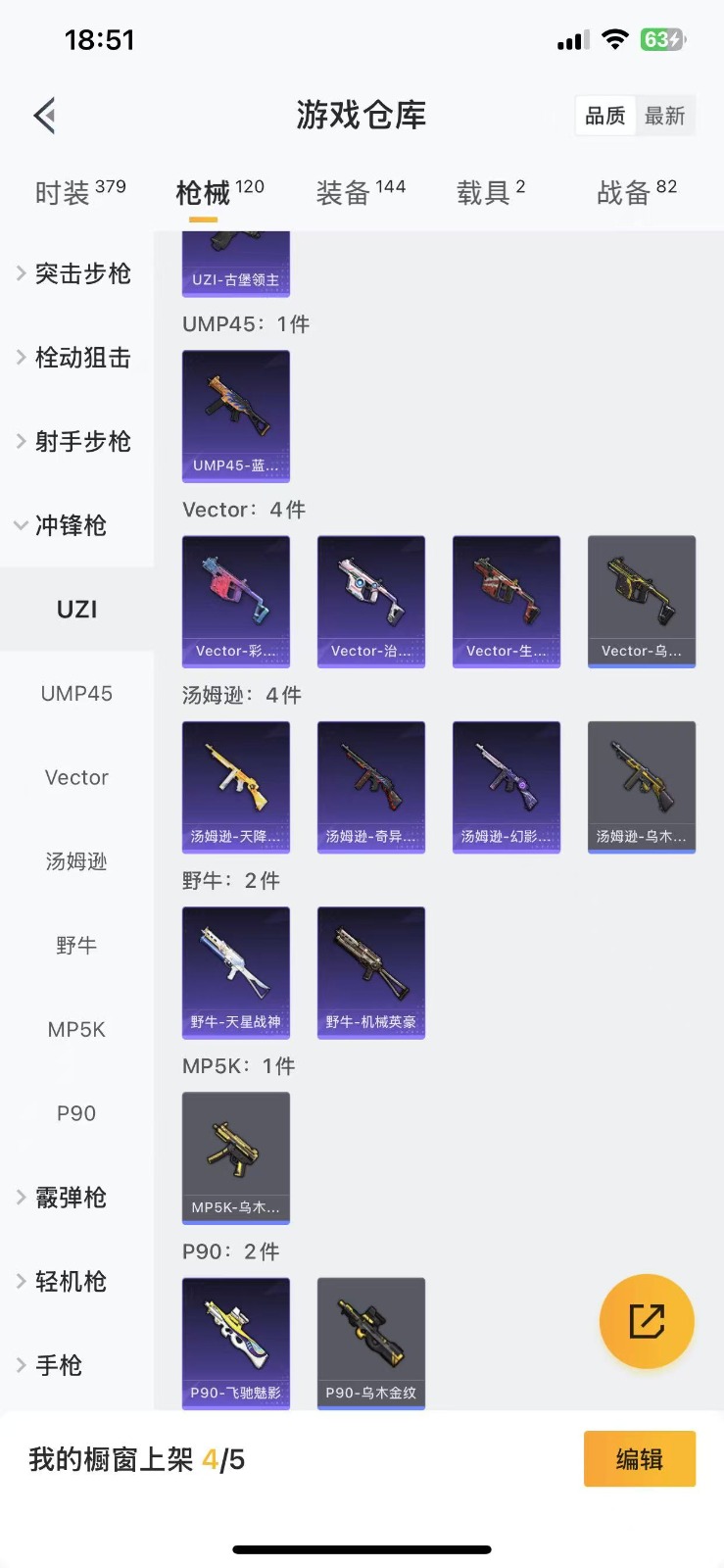Open the 野牛-天星战神 skin
Viewport: 724px width, 1568px height.
(236, 971)
